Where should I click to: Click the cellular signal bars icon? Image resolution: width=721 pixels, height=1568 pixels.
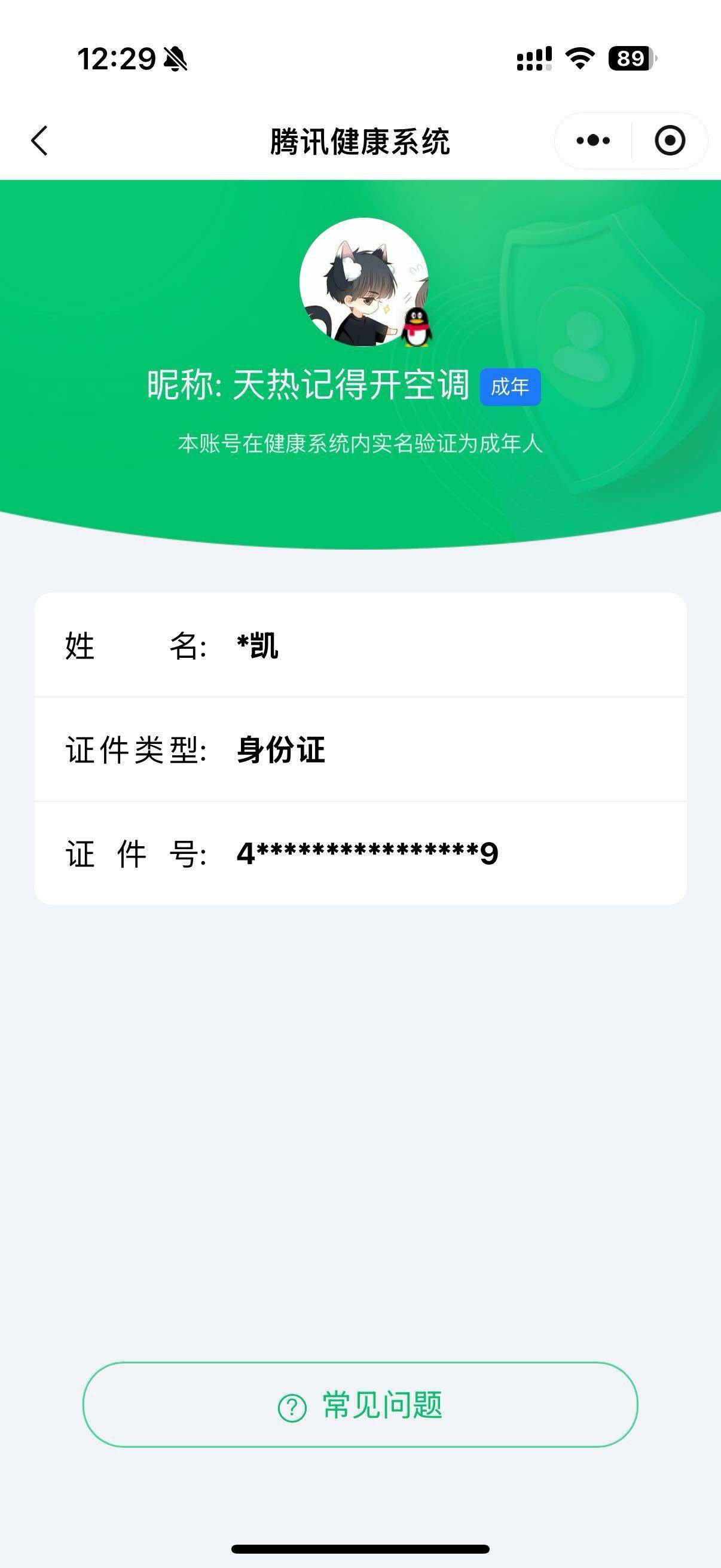(x=534, y=59)
